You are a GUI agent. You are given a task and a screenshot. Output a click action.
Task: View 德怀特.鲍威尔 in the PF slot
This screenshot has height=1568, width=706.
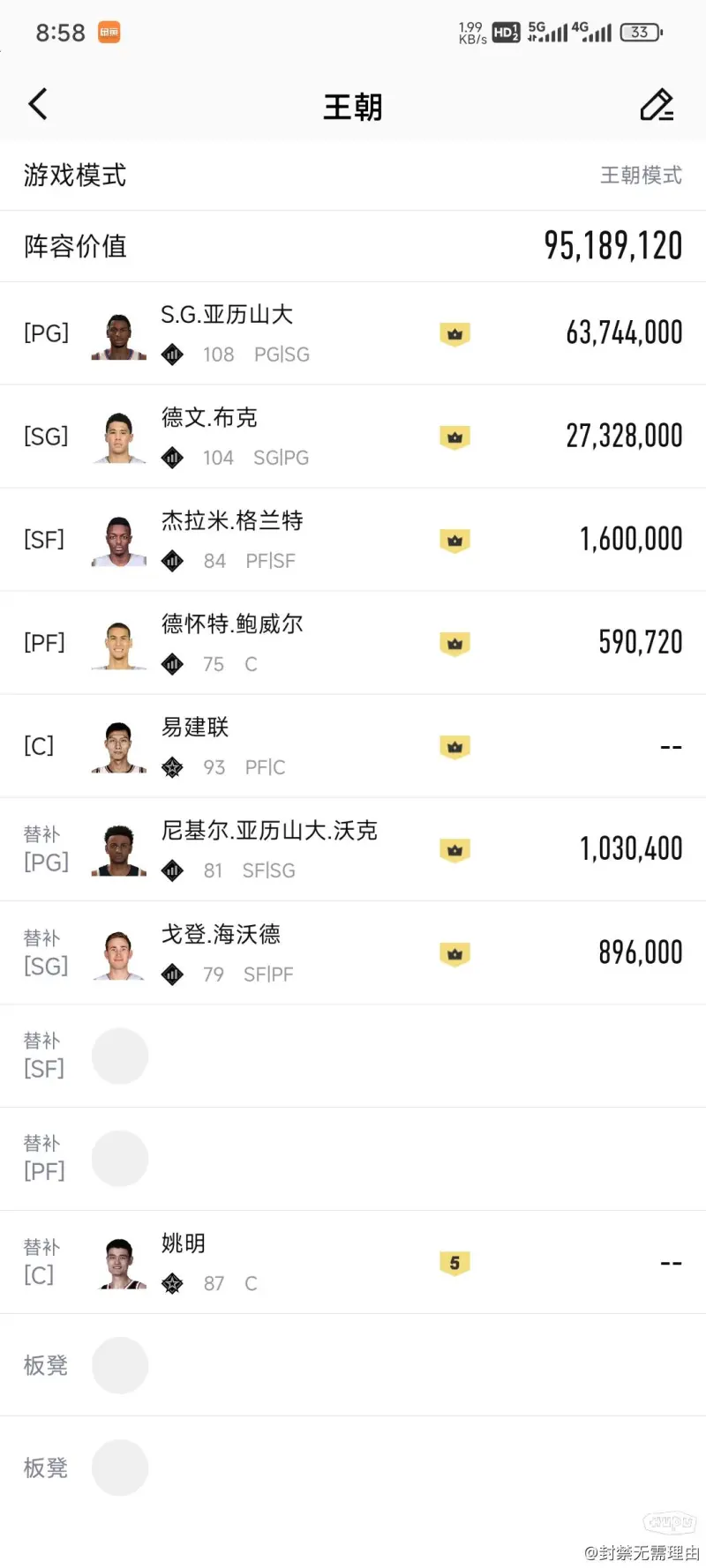click(353, 643)
